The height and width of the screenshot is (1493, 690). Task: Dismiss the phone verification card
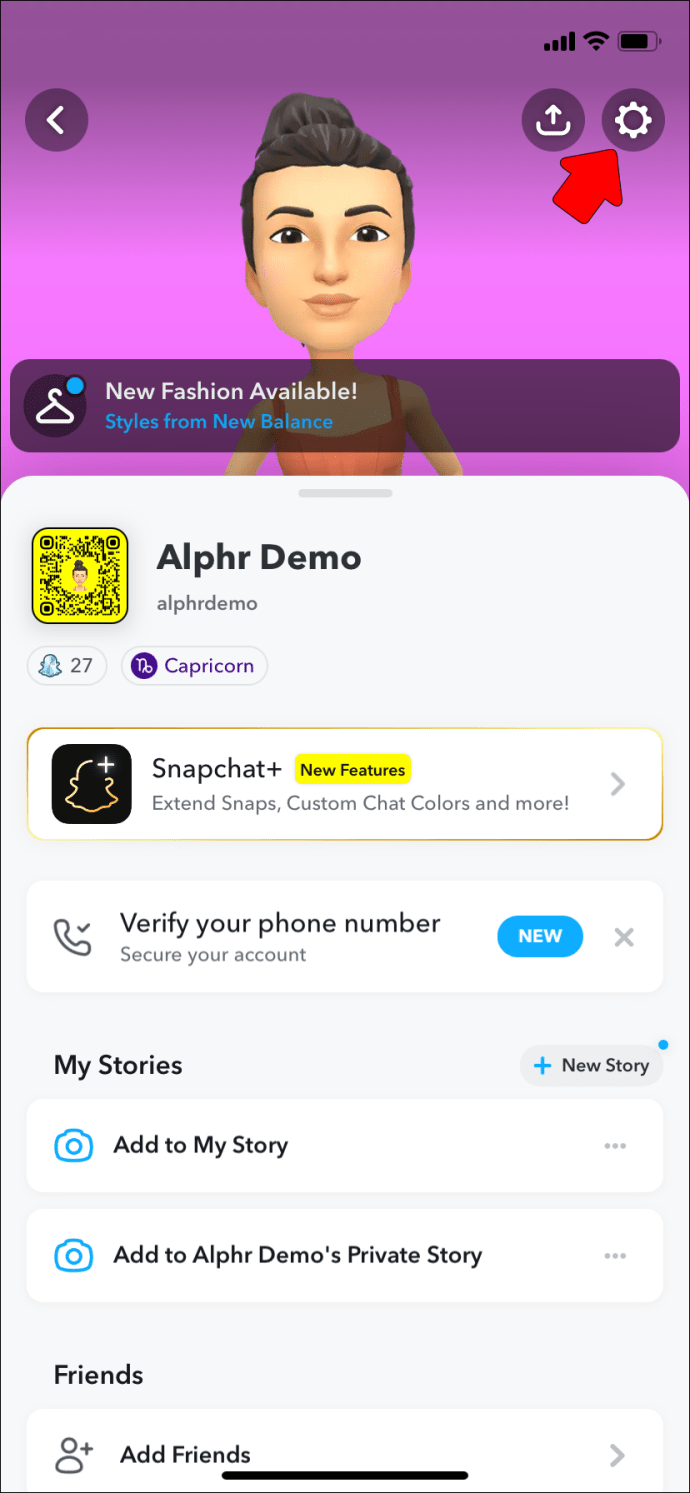(x=624, y=937)
